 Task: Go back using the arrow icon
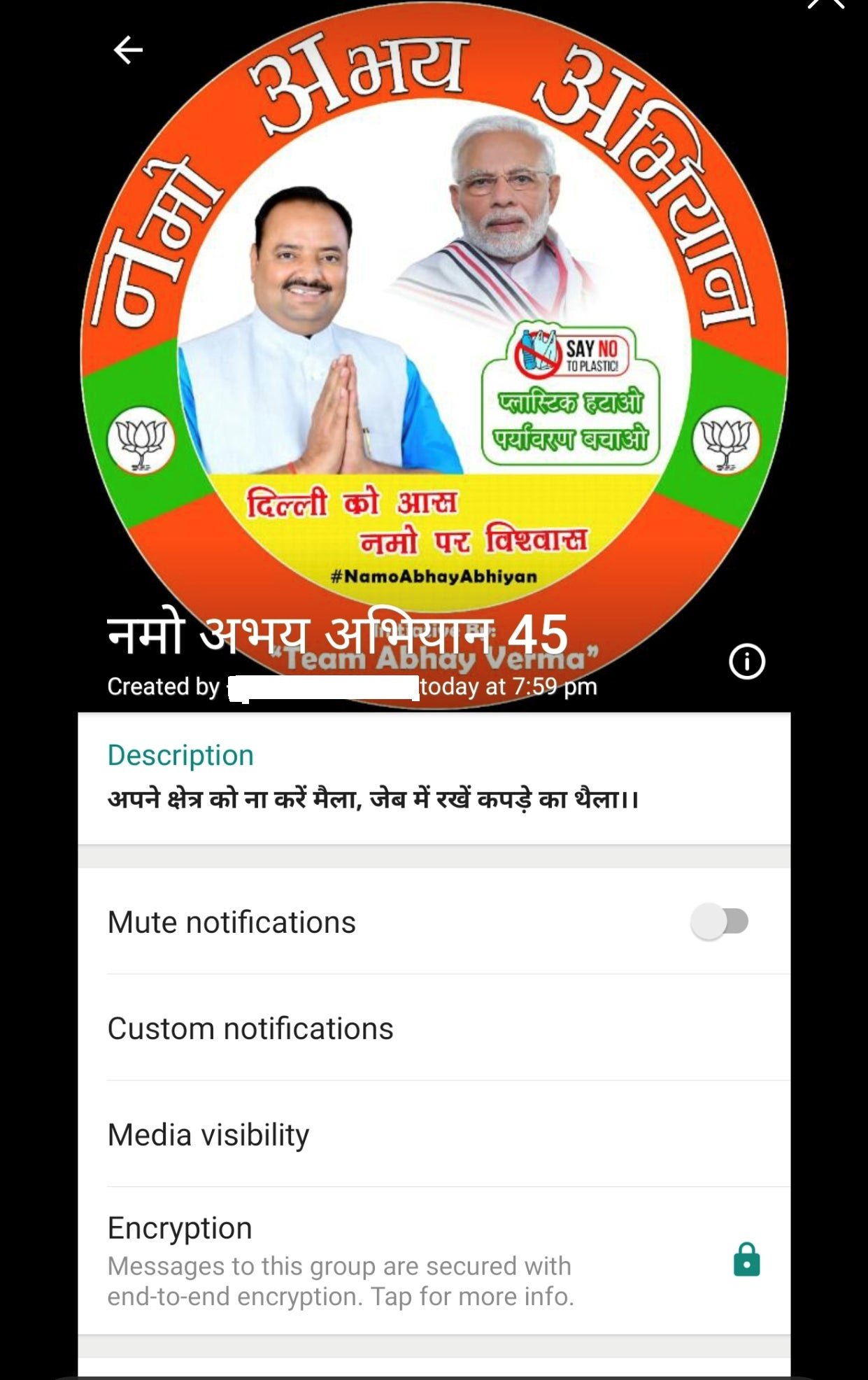click(128, 50)
